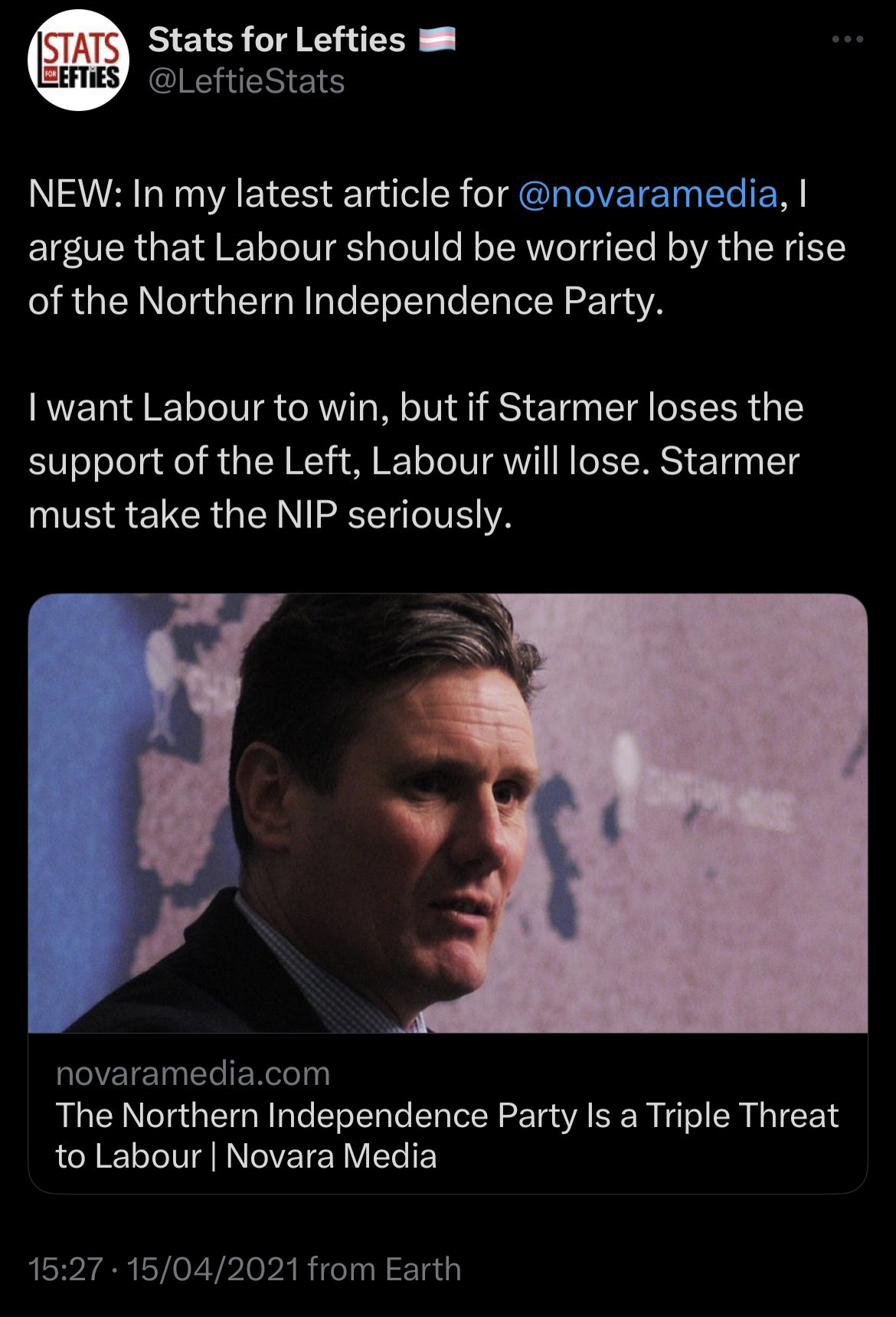Open the Novara Media article card
The width and height of the screenshot is (896, 1317).
[x=447, y=892]
